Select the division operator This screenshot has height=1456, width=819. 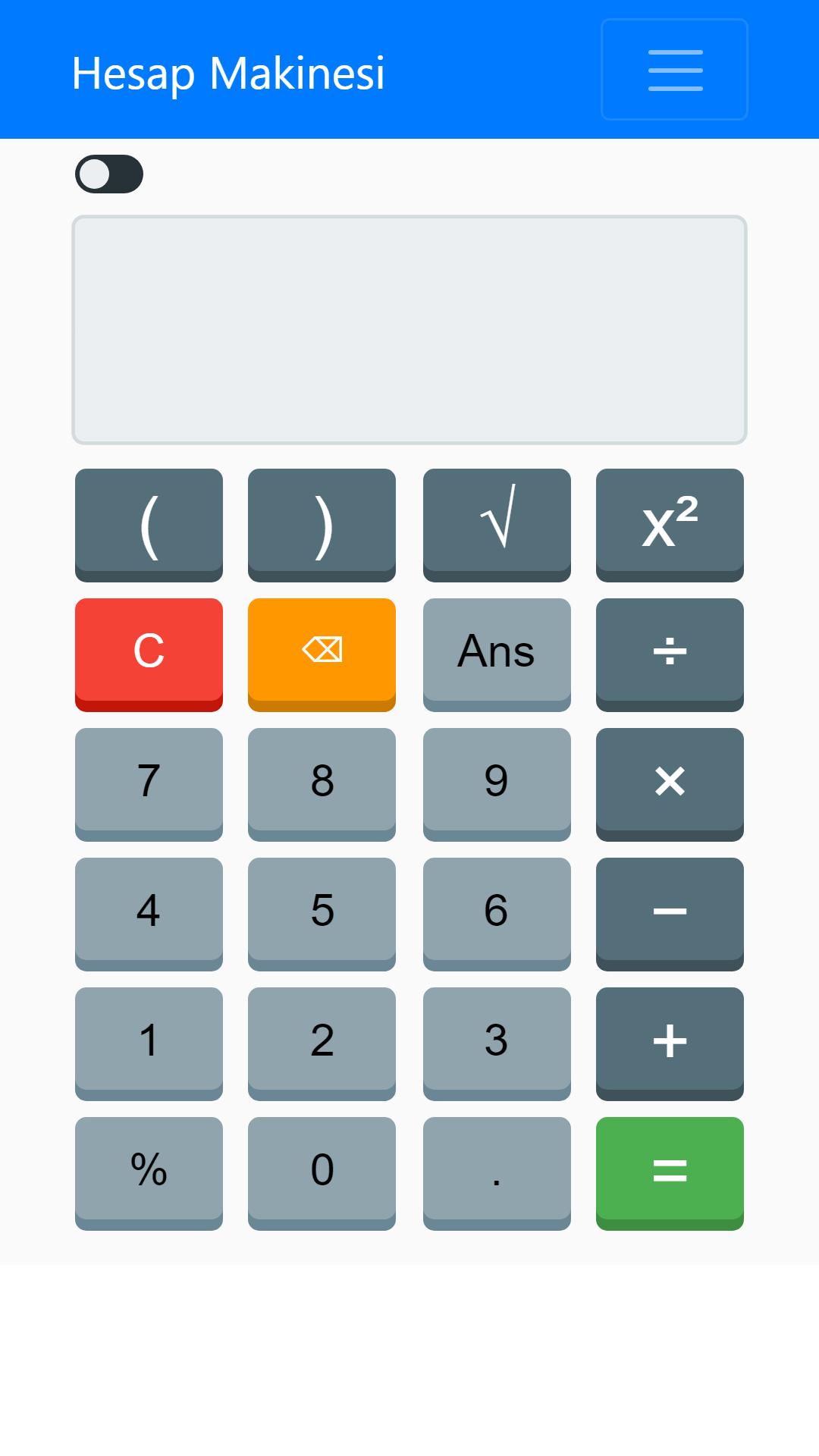pyautogui.click(x=670, y=654)
